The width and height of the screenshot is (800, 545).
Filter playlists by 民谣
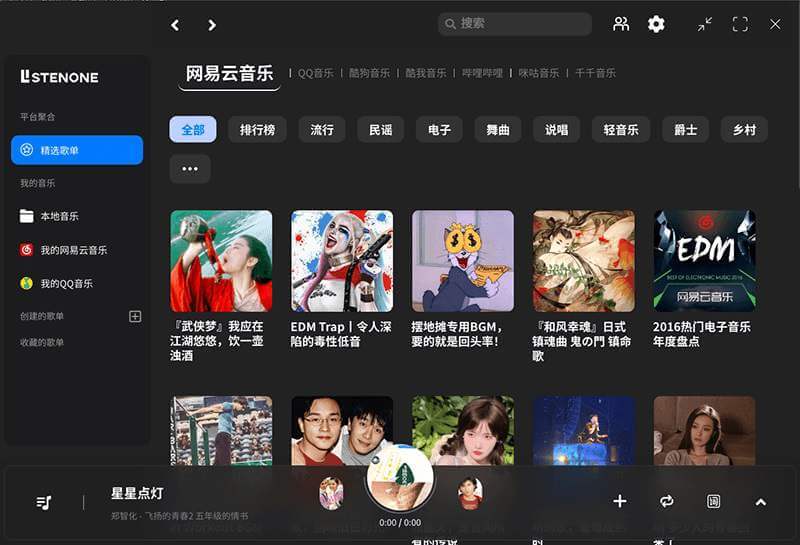[x=380, y=130]
